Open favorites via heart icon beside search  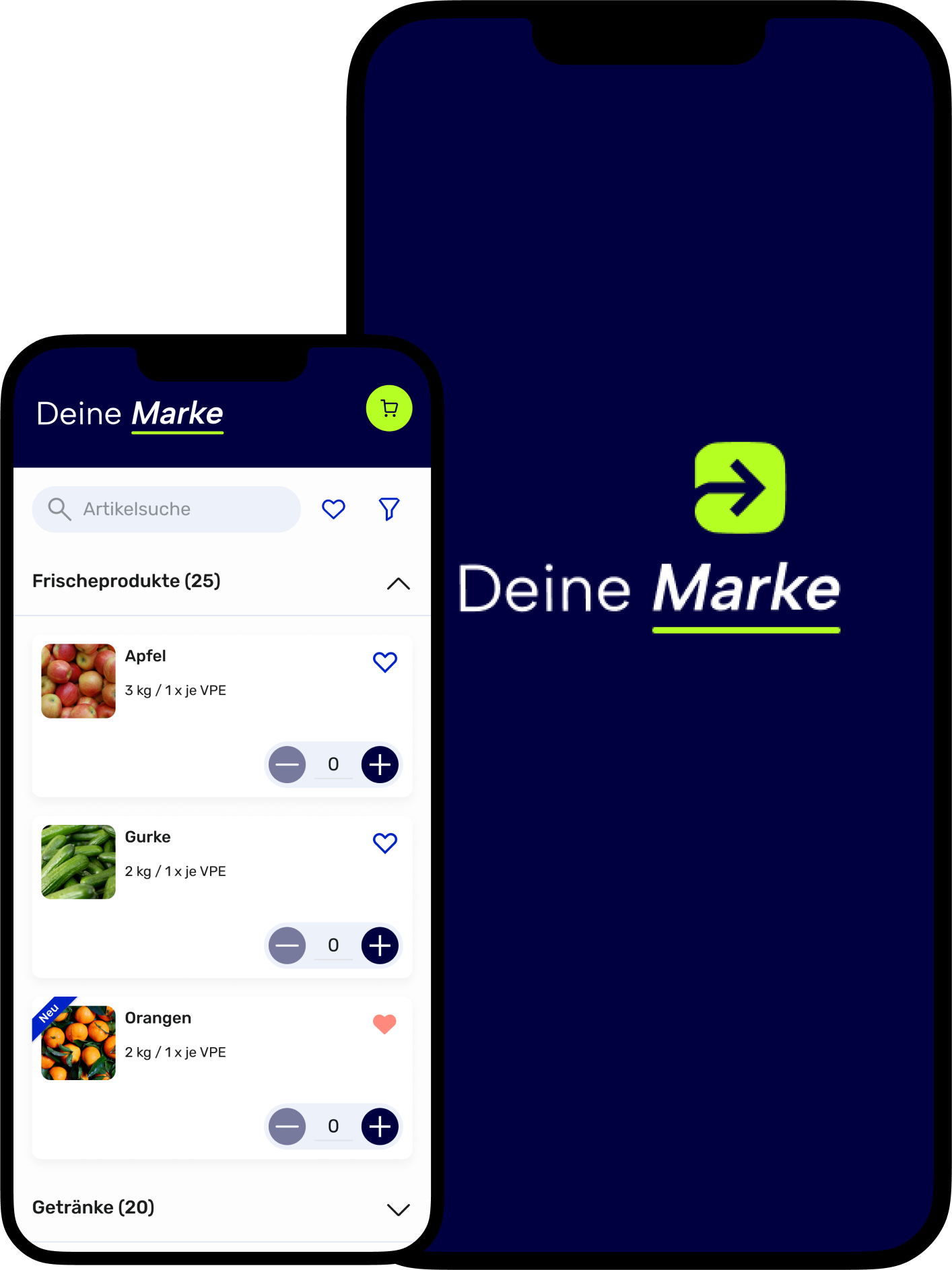click(334, 509)
